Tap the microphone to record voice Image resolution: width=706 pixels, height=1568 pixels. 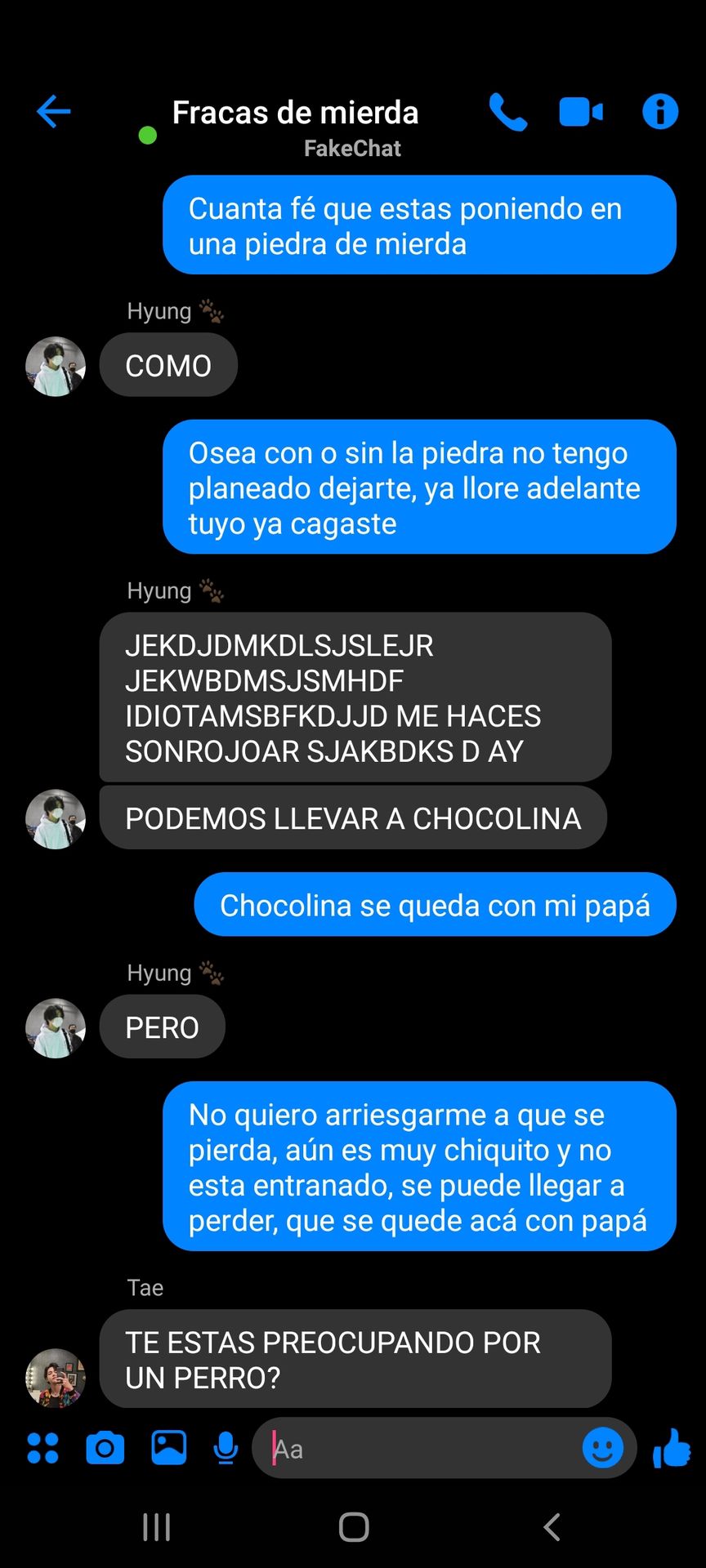pyautogui.click(x=226, y=1448)
